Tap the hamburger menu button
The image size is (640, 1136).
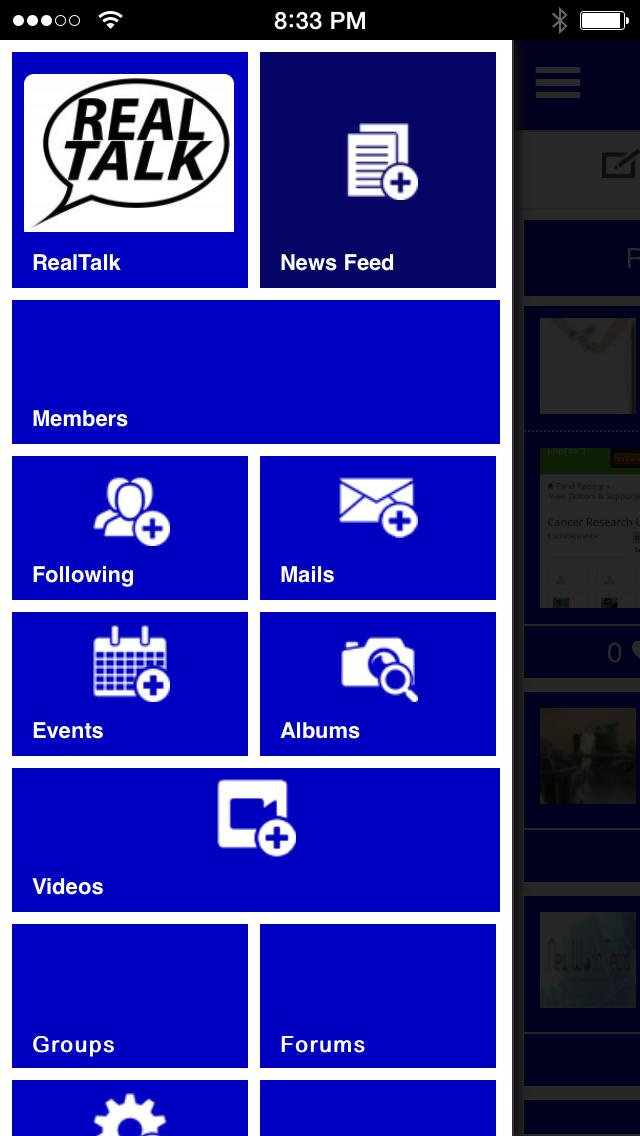click(558, 82)
